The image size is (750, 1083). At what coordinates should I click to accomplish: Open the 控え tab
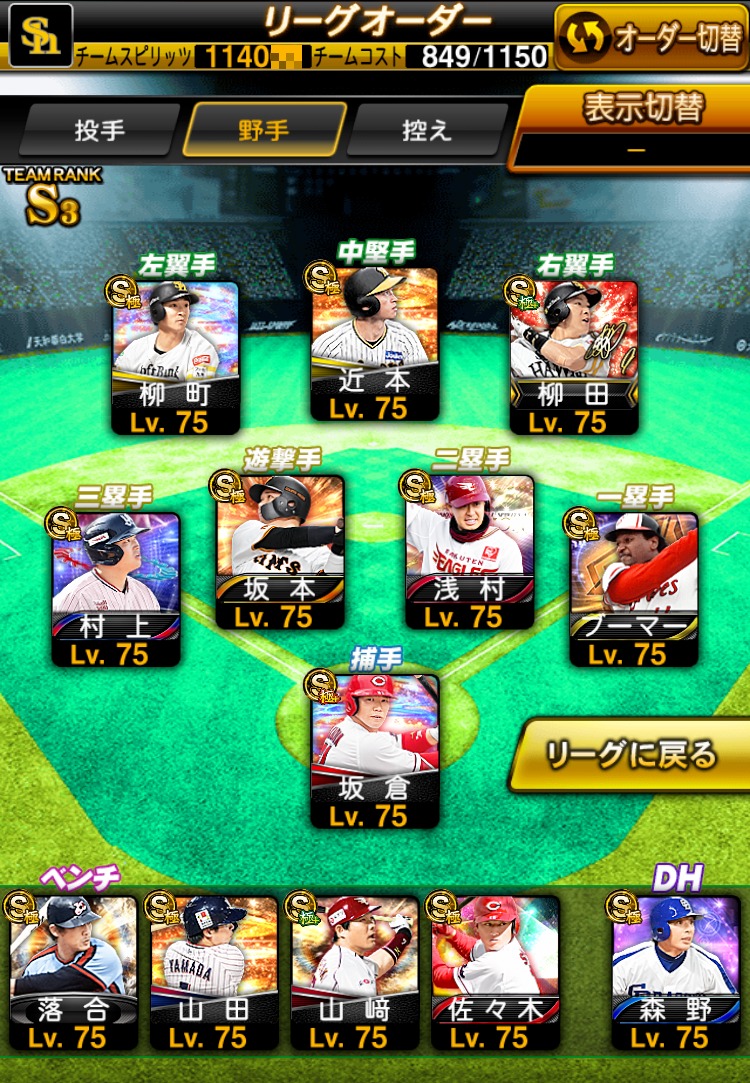point(427,131)
